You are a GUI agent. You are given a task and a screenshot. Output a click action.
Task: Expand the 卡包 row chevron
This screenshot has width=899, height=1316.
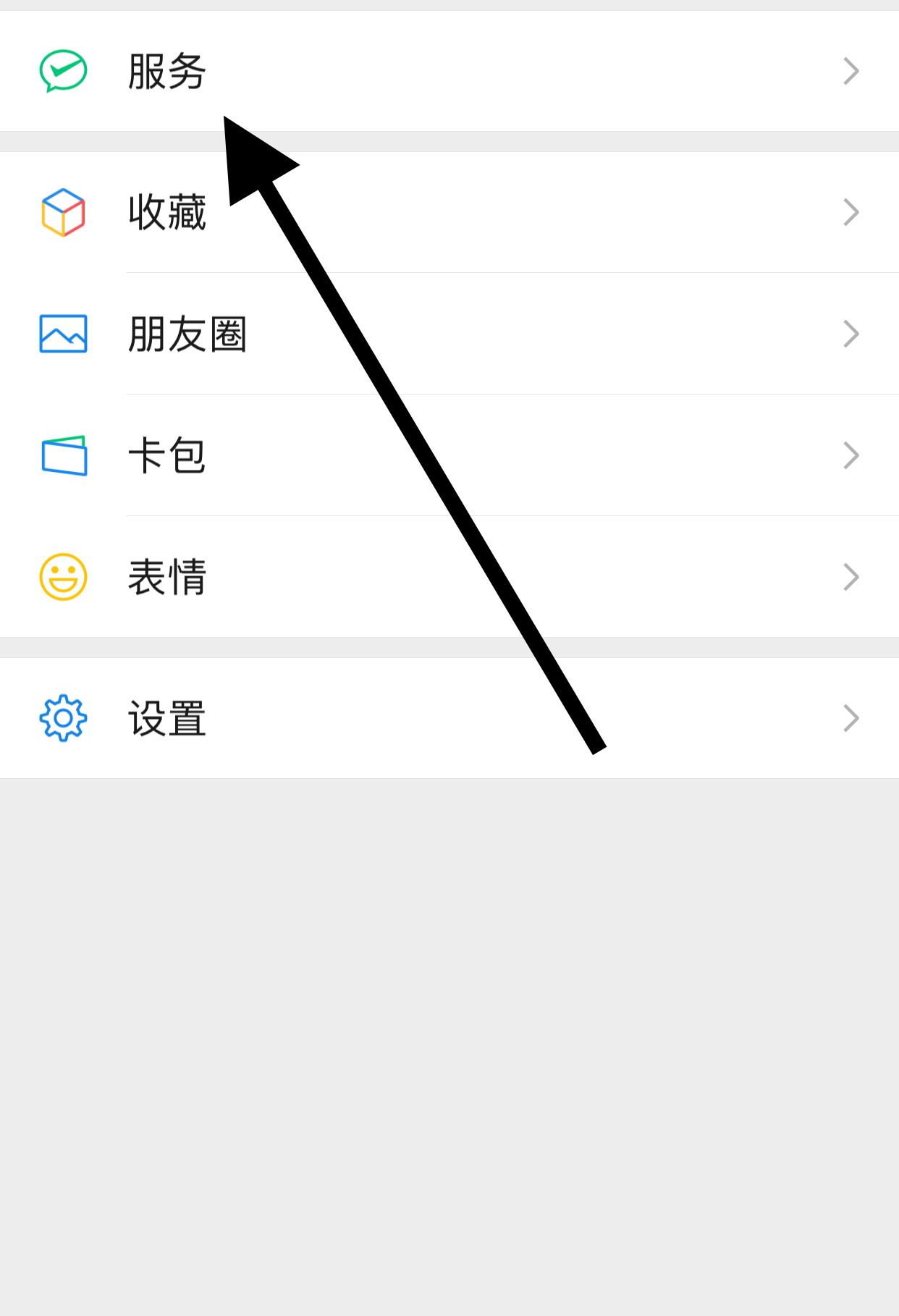point(852,455)
